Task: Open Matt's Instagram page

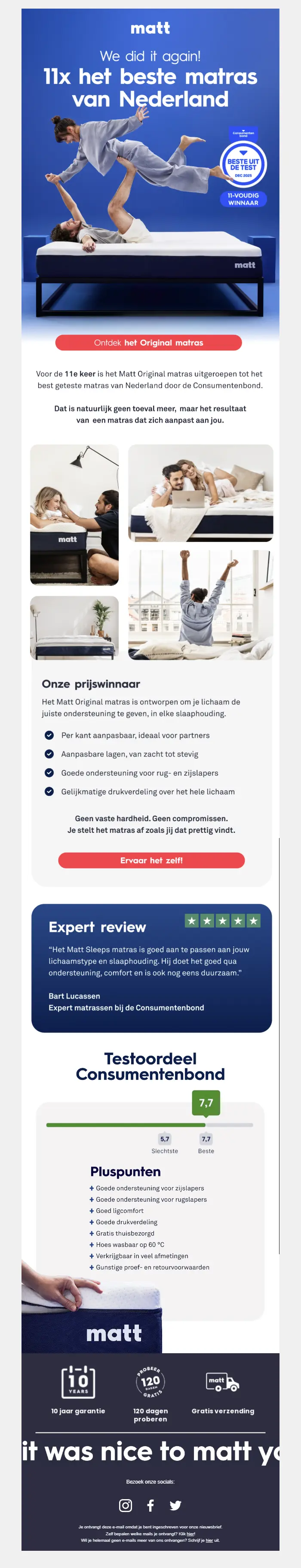Action: tap(126, 1505)
